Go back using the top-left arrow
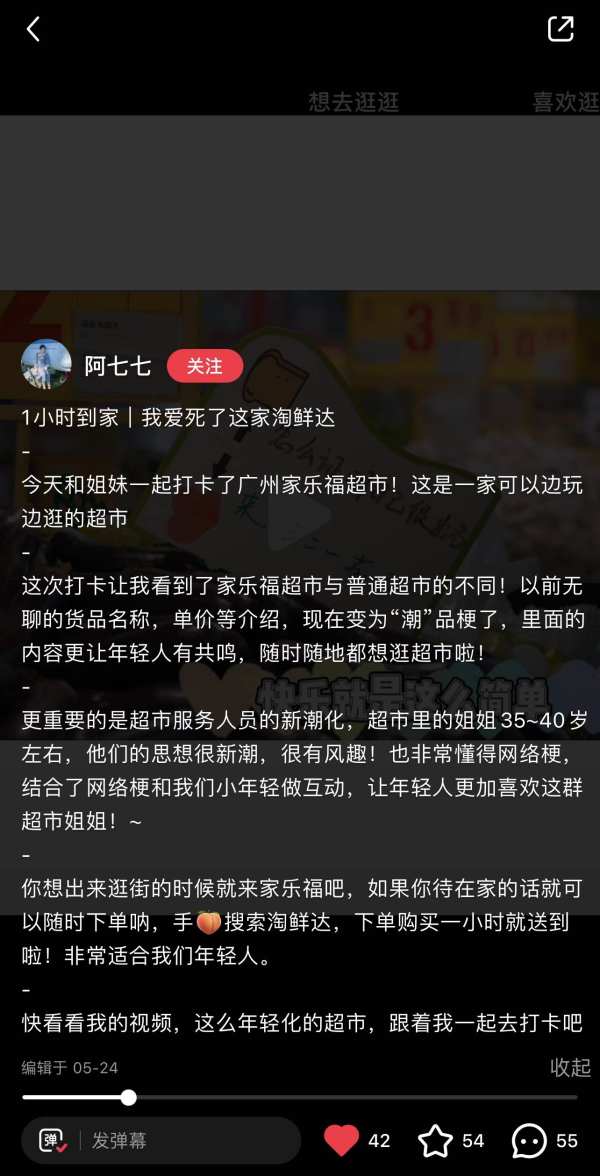600x1176 pixels. click(x=33, y=30)
